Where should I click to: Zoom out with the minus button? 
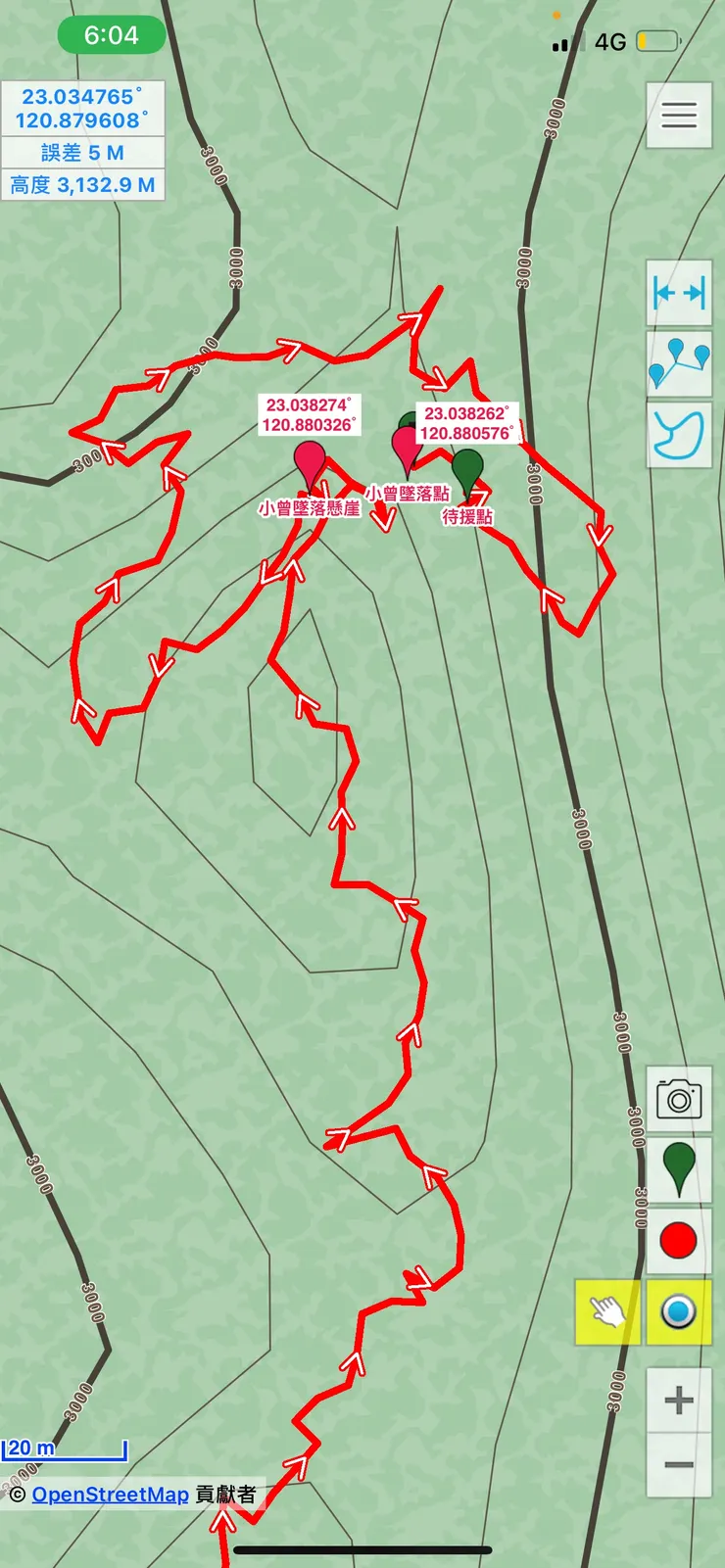678,1465
